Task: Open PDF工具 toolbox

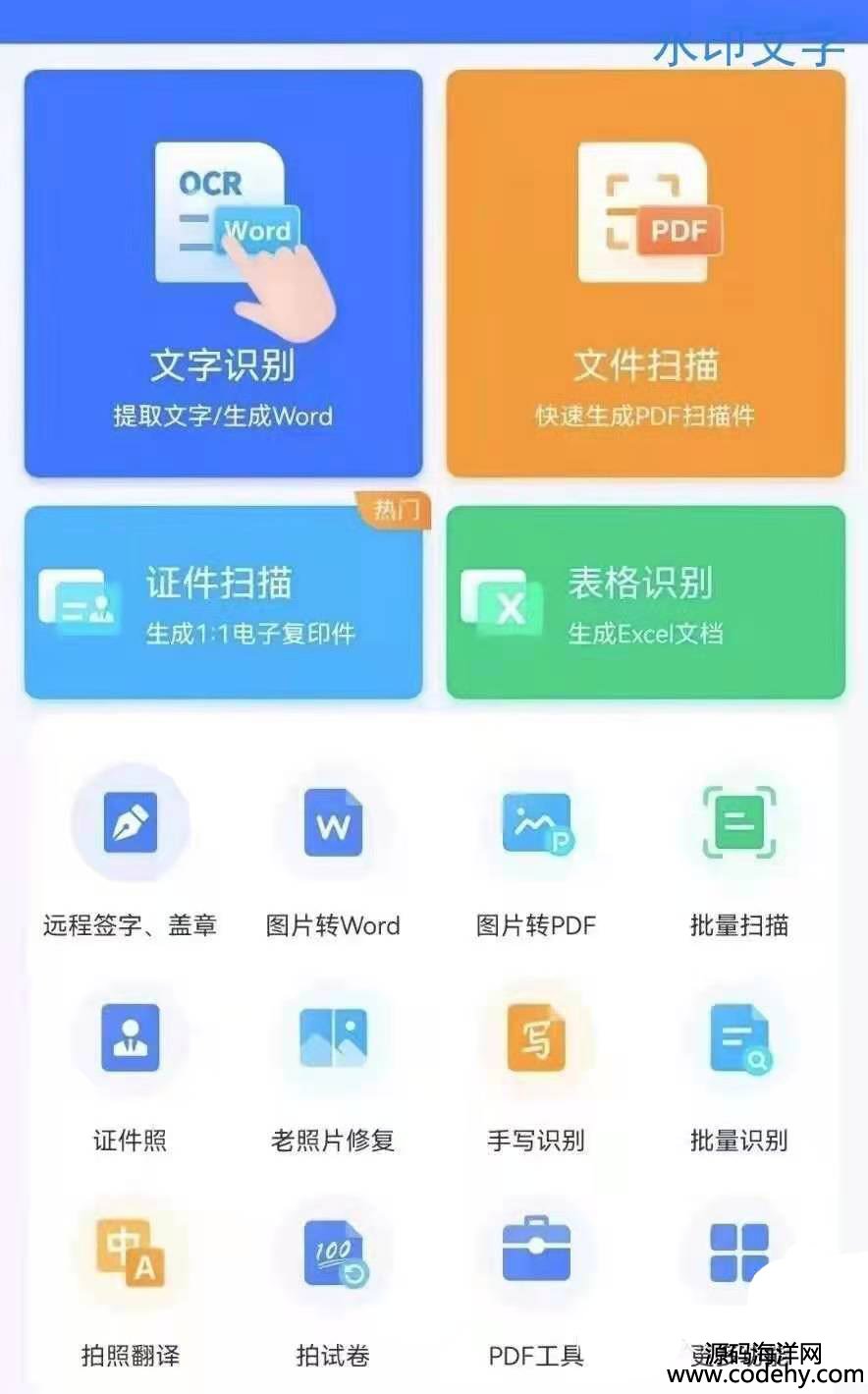Action: click(x=536, y=1284)
